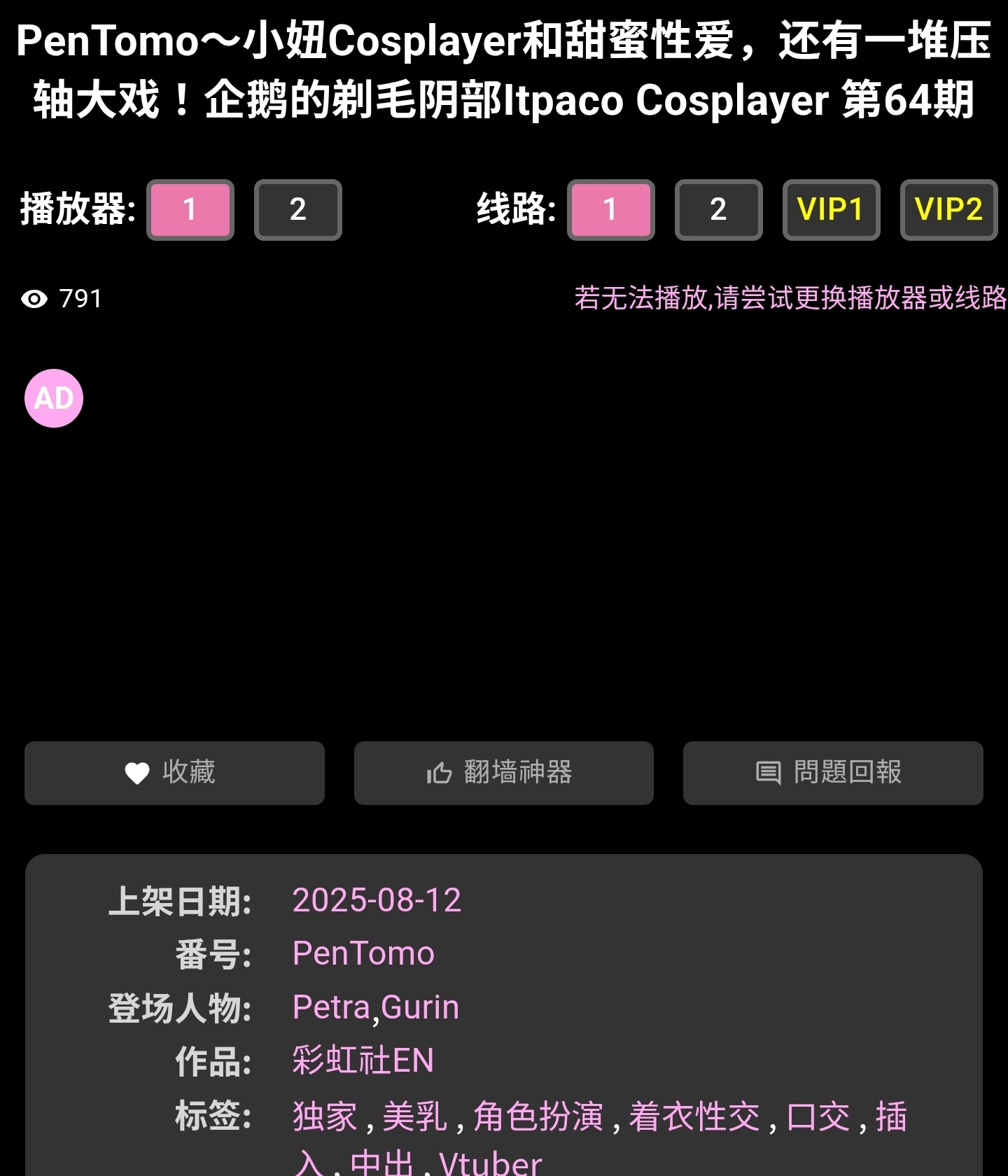Select line route 1
This screenshot has width=1008, height=1176.
coord(610,209)
